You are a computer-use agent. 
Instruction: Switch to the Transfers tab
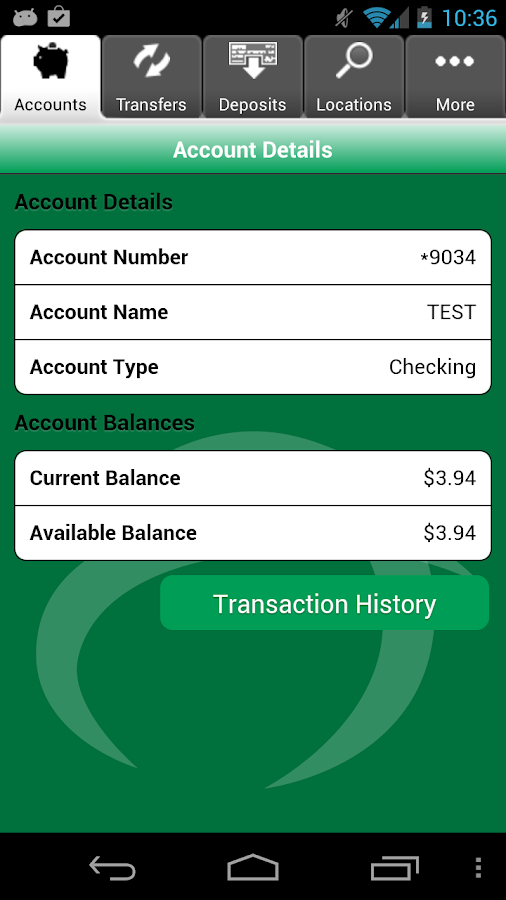pos(151,77)
